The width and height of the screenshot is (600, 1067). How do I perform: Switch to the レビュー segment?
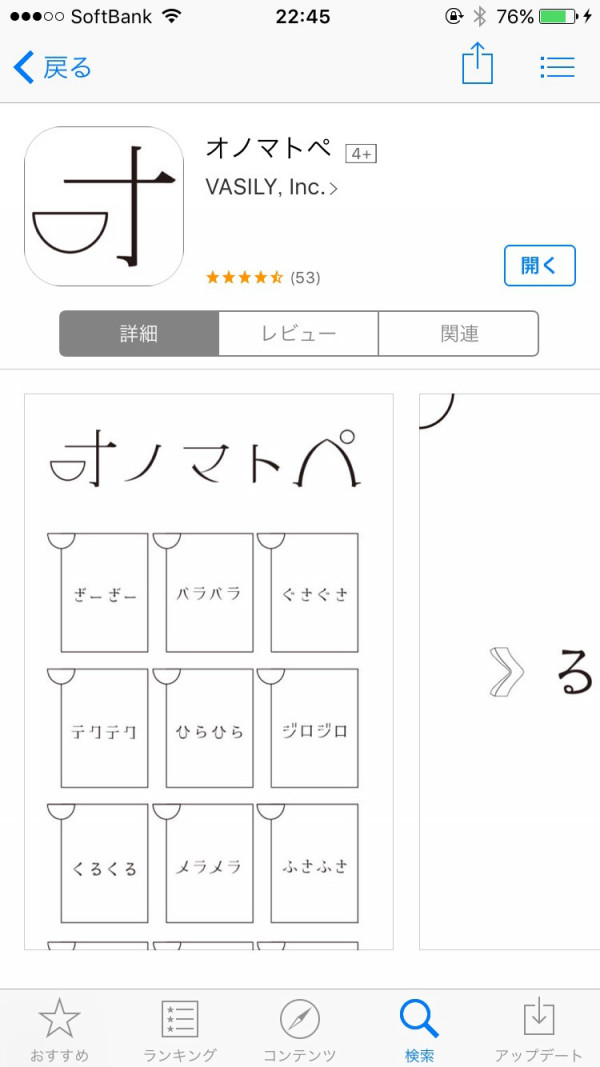click(x=298, y=334)
